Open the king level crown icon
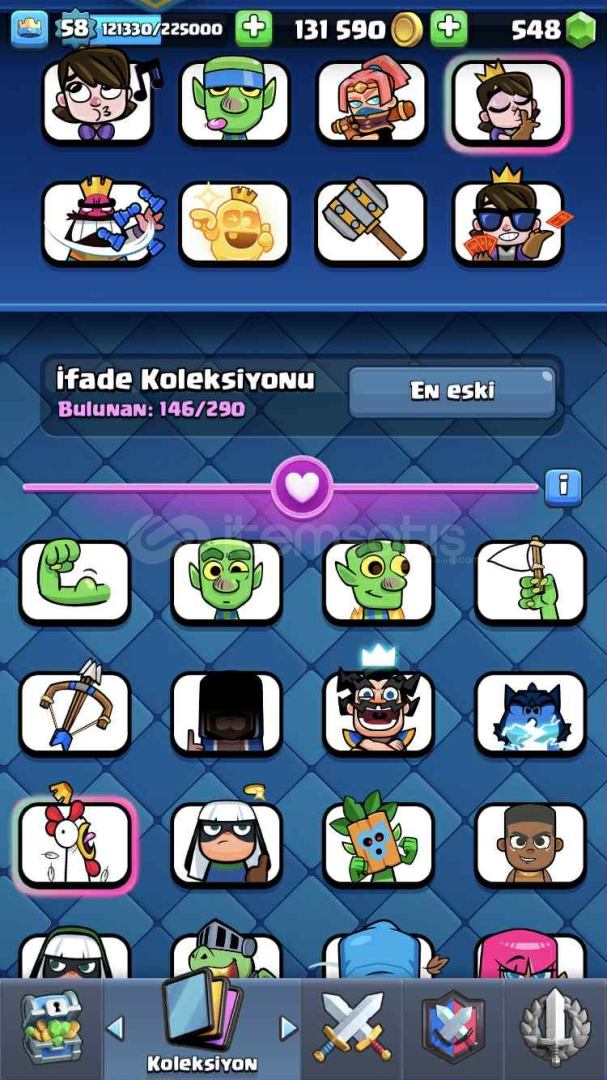 point(30,29)
